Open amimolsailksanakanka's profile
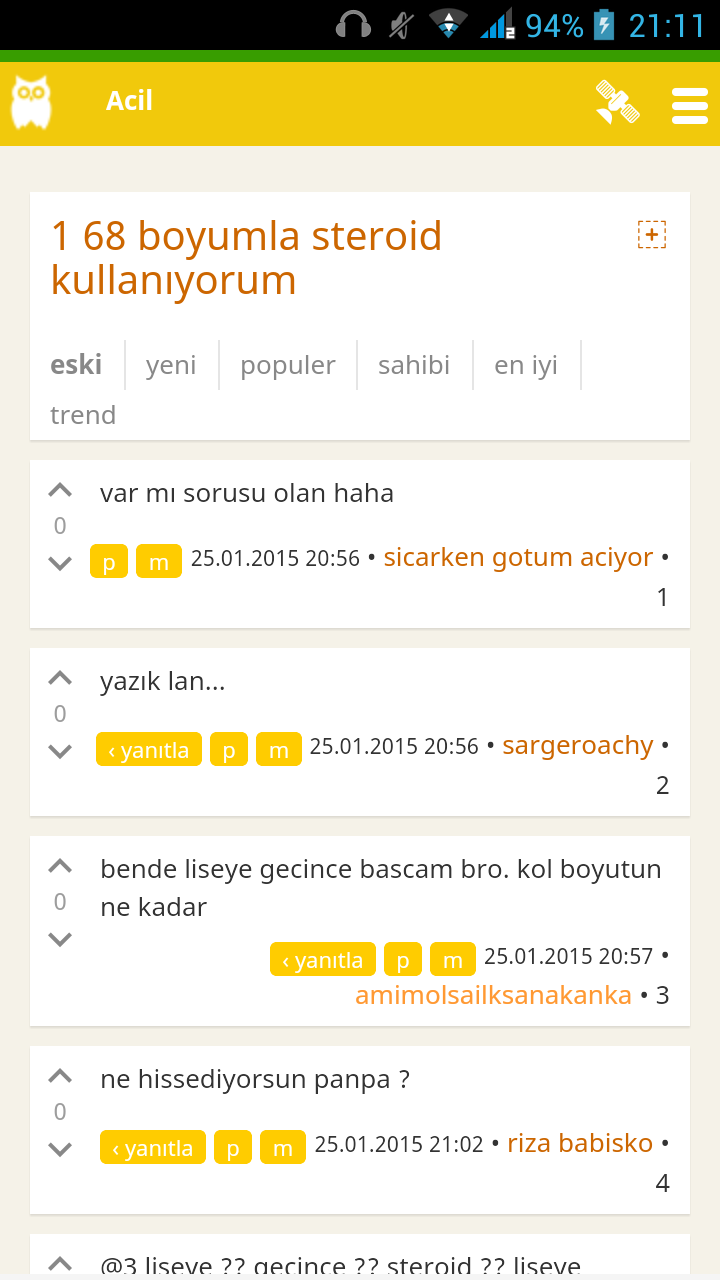 (x=494, y=995)
